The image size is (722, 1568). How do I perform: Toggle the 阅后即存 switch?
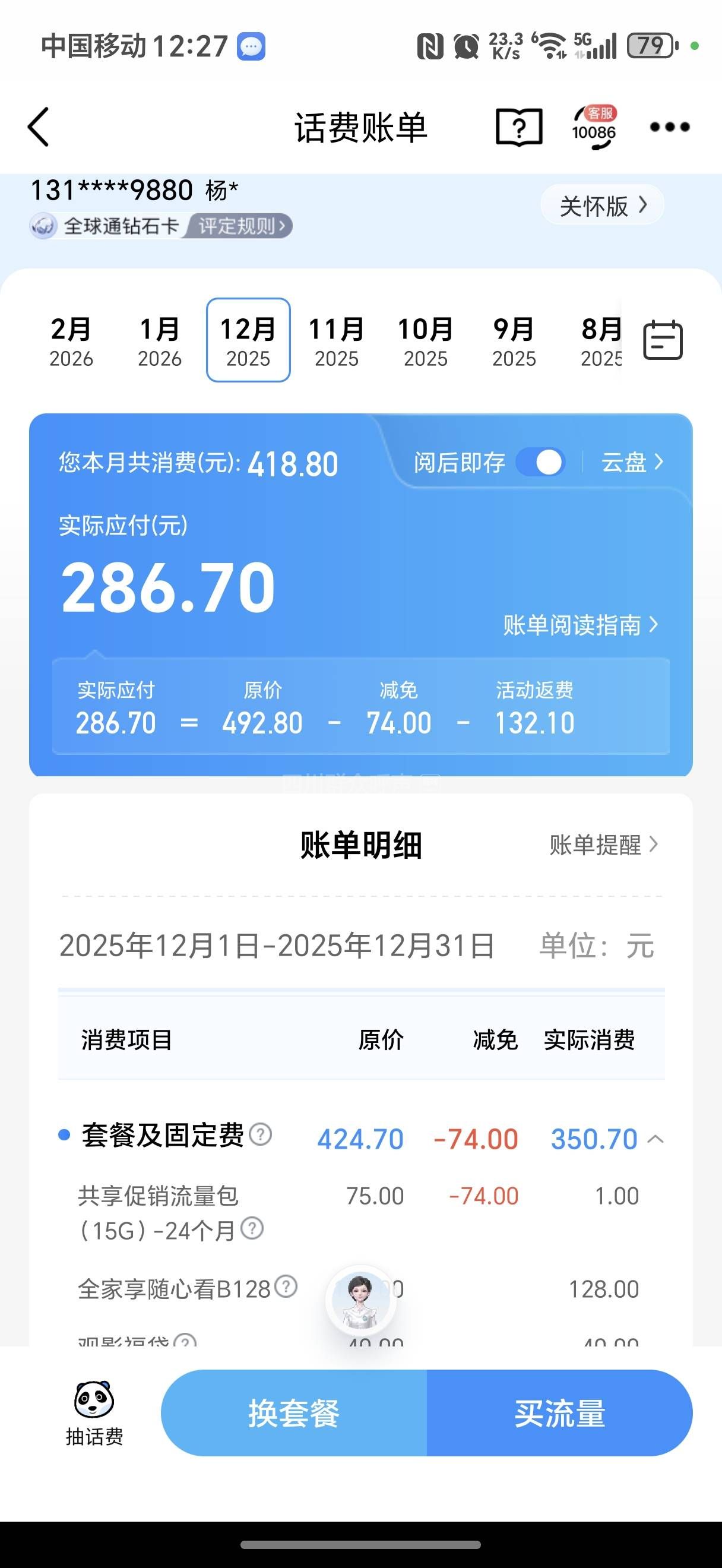540,463
